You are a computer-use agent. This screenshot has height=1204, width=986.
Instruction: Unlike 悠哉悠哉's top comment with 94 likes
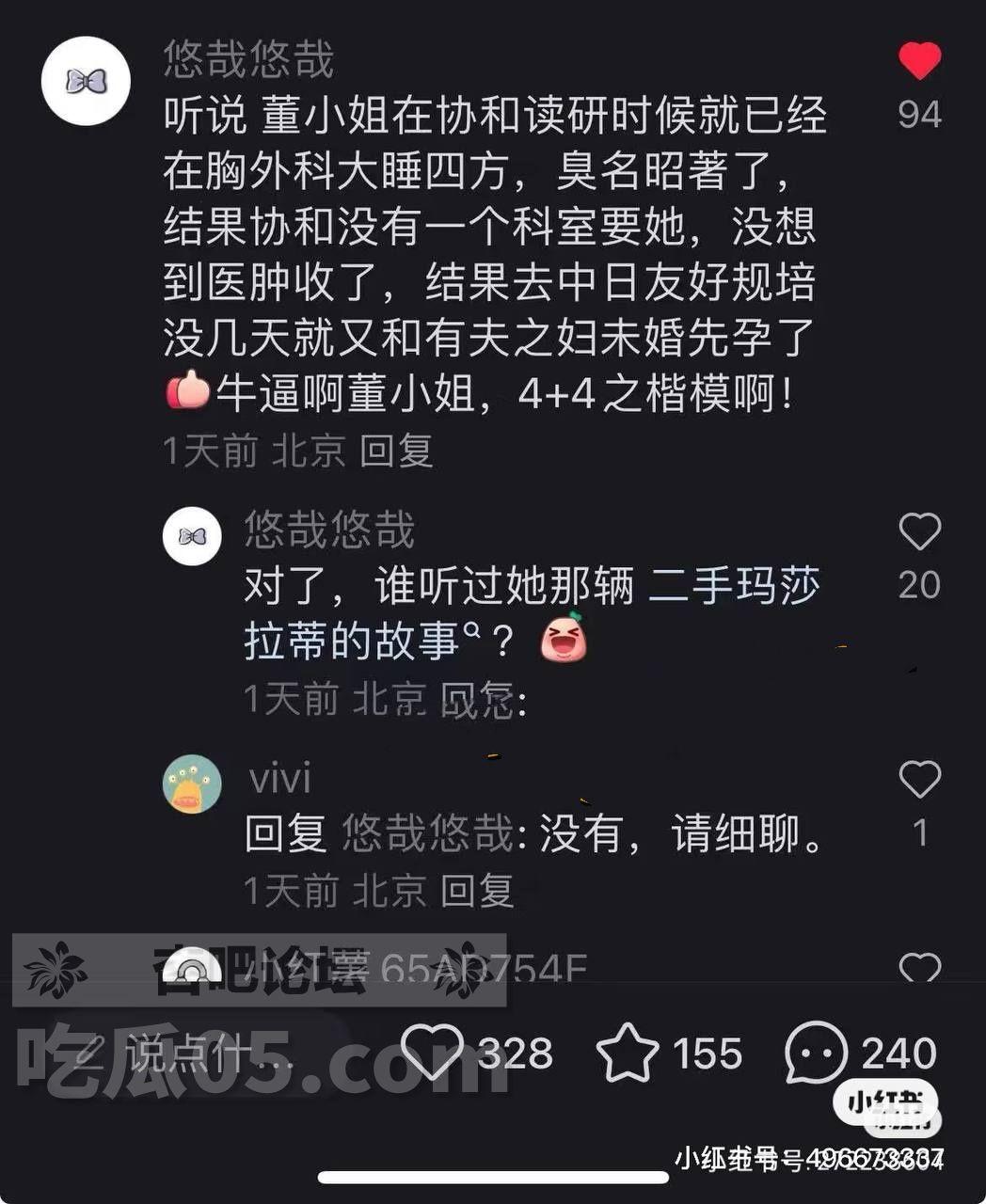coord(919,61)
